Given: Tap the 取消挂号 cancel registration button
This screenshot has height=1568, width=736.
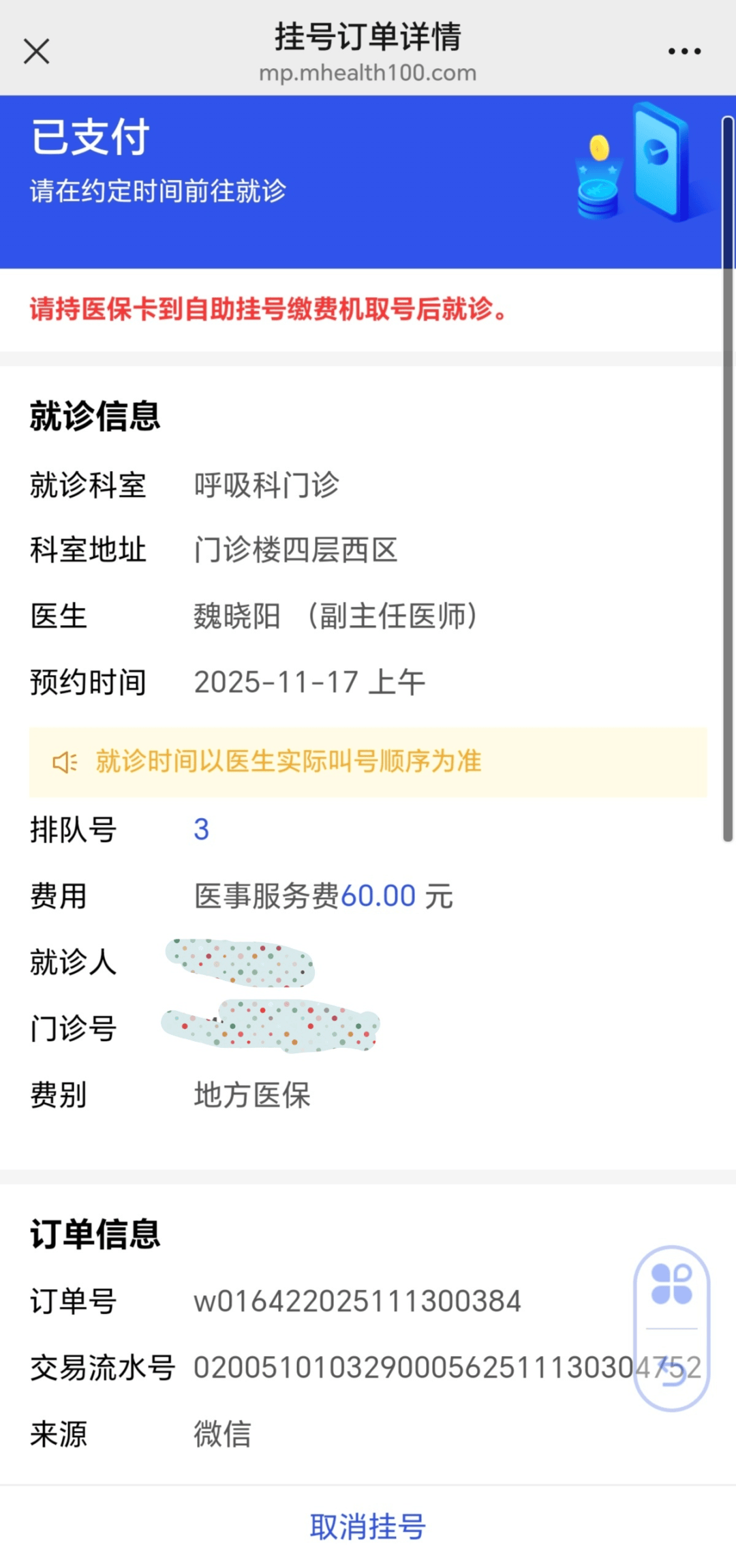Looking at the screenshot, I should pos(368,1526).
